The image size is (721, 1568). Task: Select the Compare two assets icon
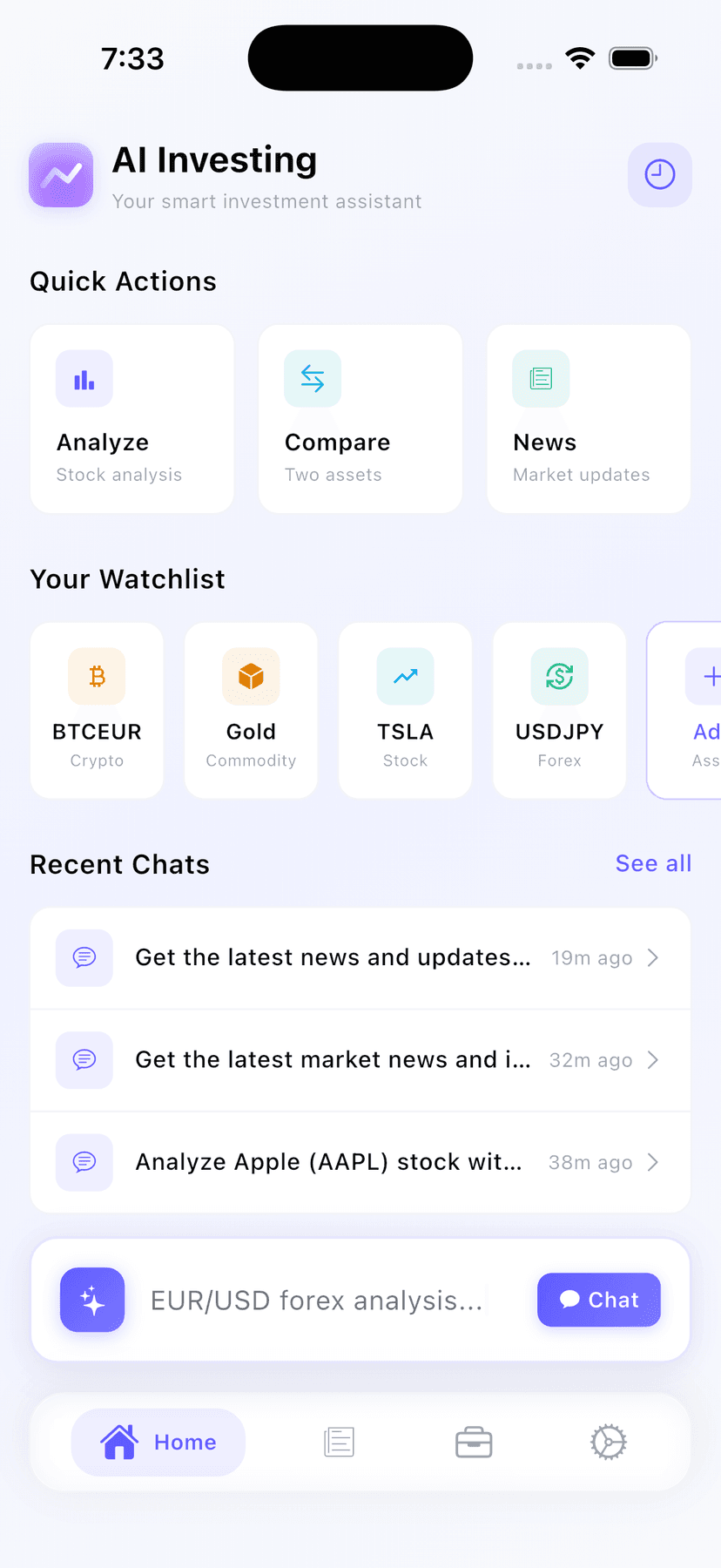point(312,378)
